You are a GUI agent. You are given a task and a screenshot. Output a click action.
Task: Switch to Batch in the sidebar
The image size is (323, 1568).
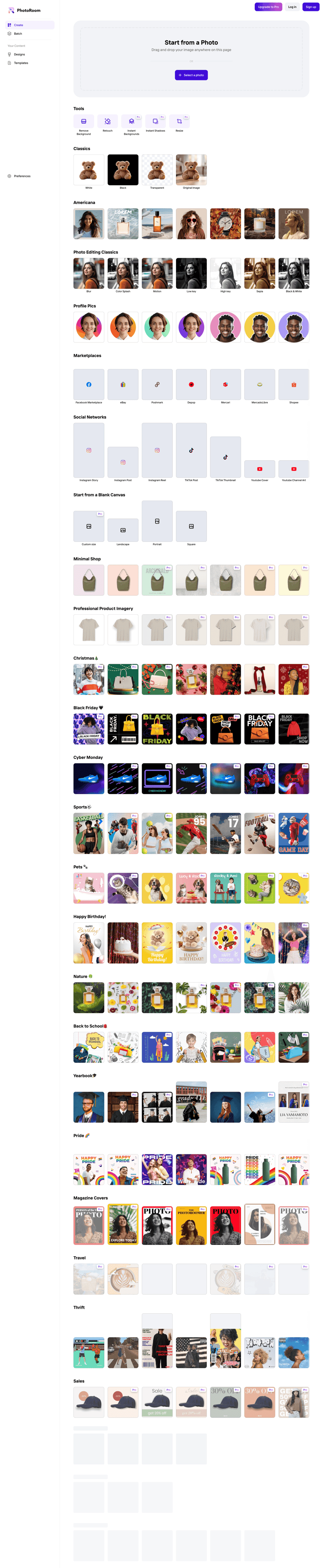pos(18,34)
